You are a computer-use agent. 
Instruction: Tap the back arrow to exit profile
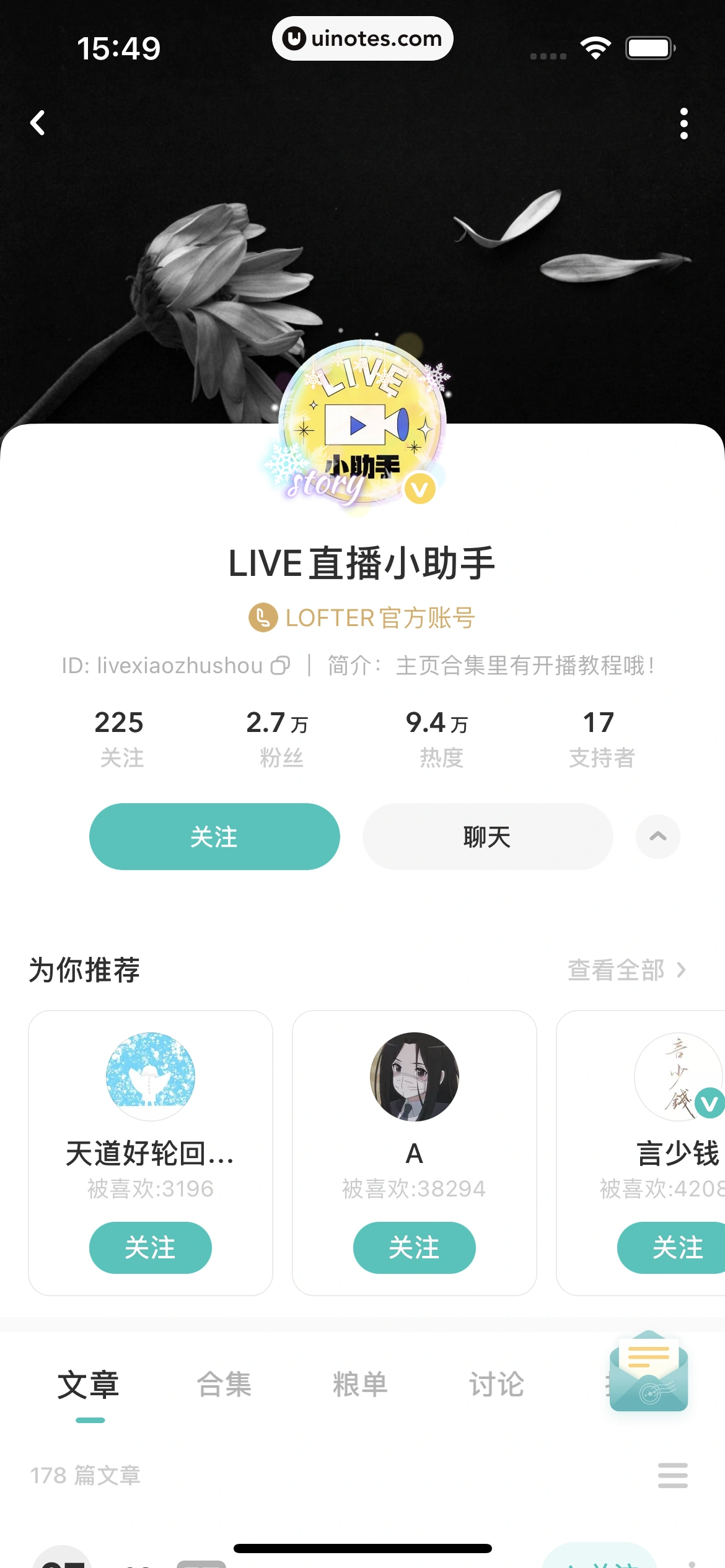pos(38,123)
